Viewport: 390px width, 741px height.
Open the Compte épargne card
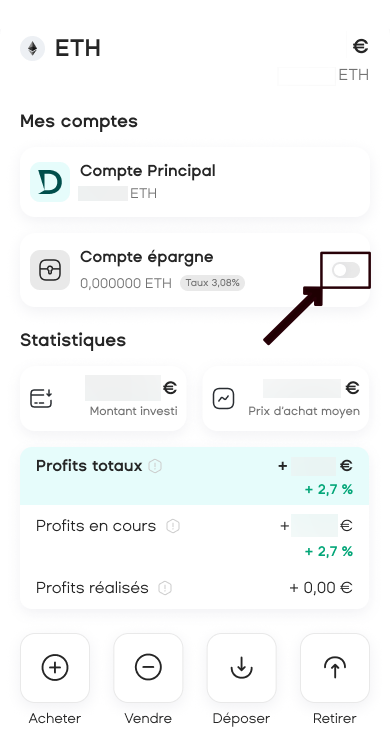point(195,270)
